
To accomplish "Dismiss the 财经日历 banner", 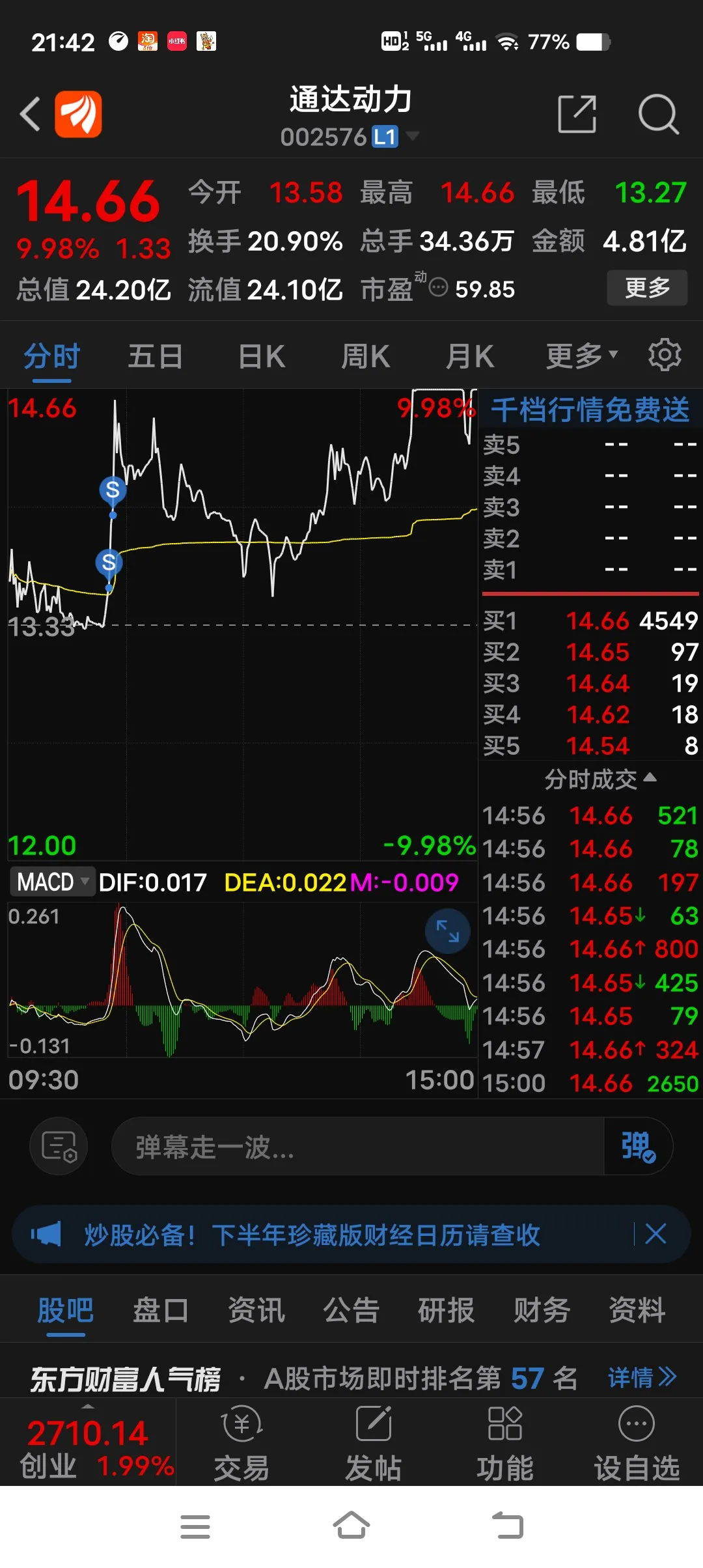I will click(x=655, y=1234).
